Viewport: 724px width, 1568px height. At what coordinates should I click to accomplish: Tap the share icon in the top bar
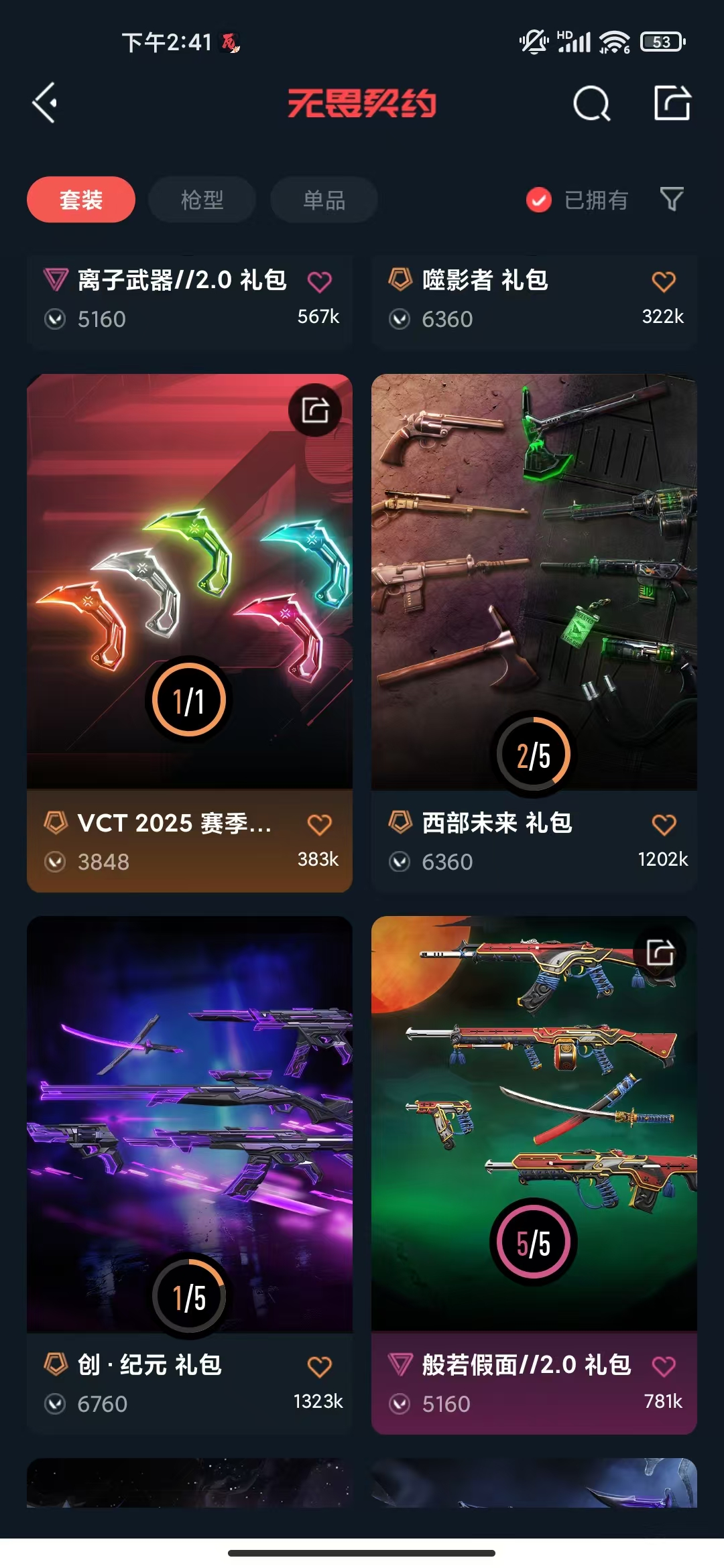coord(672,103)
